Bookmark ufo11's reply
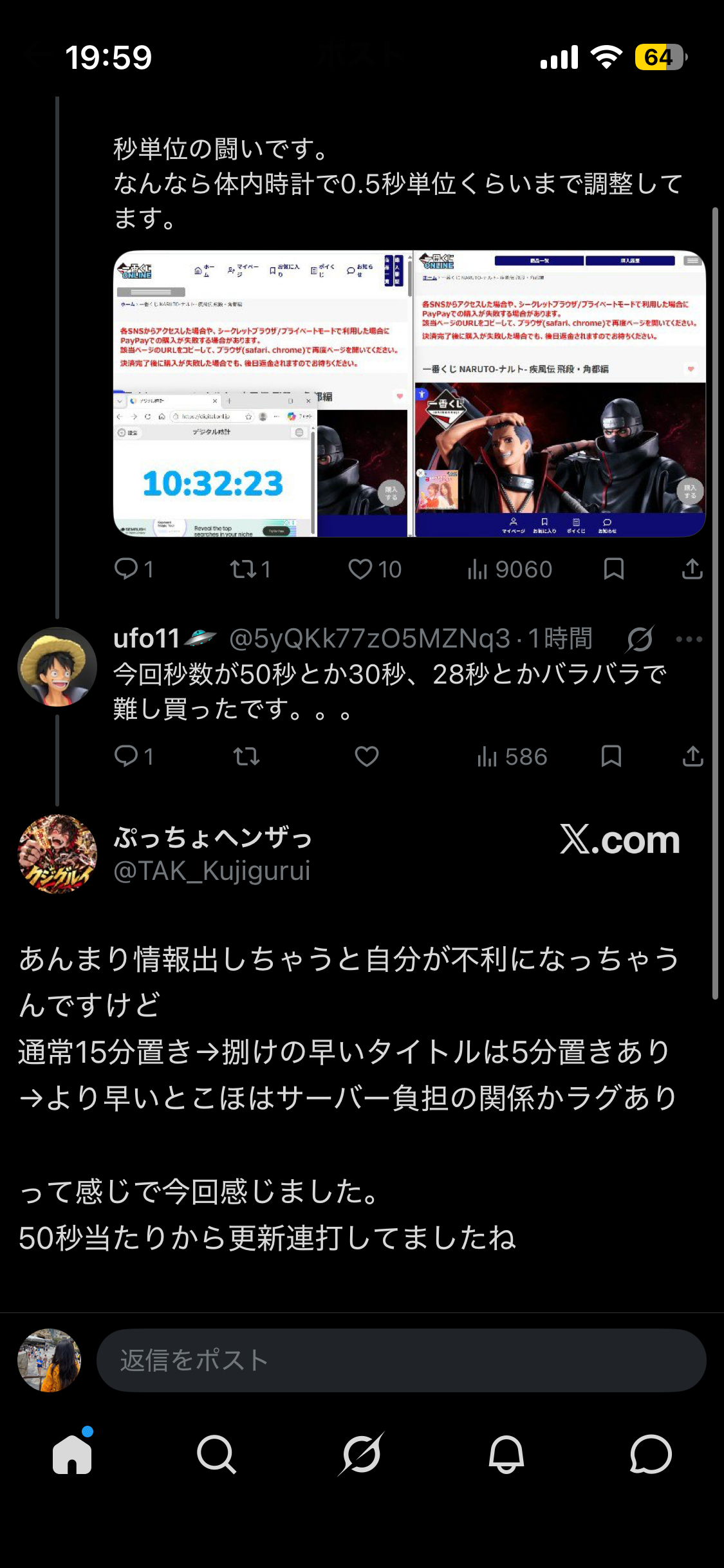This screenshot has width=724, height=1568. pyautogui.click(x=611, y=756)
